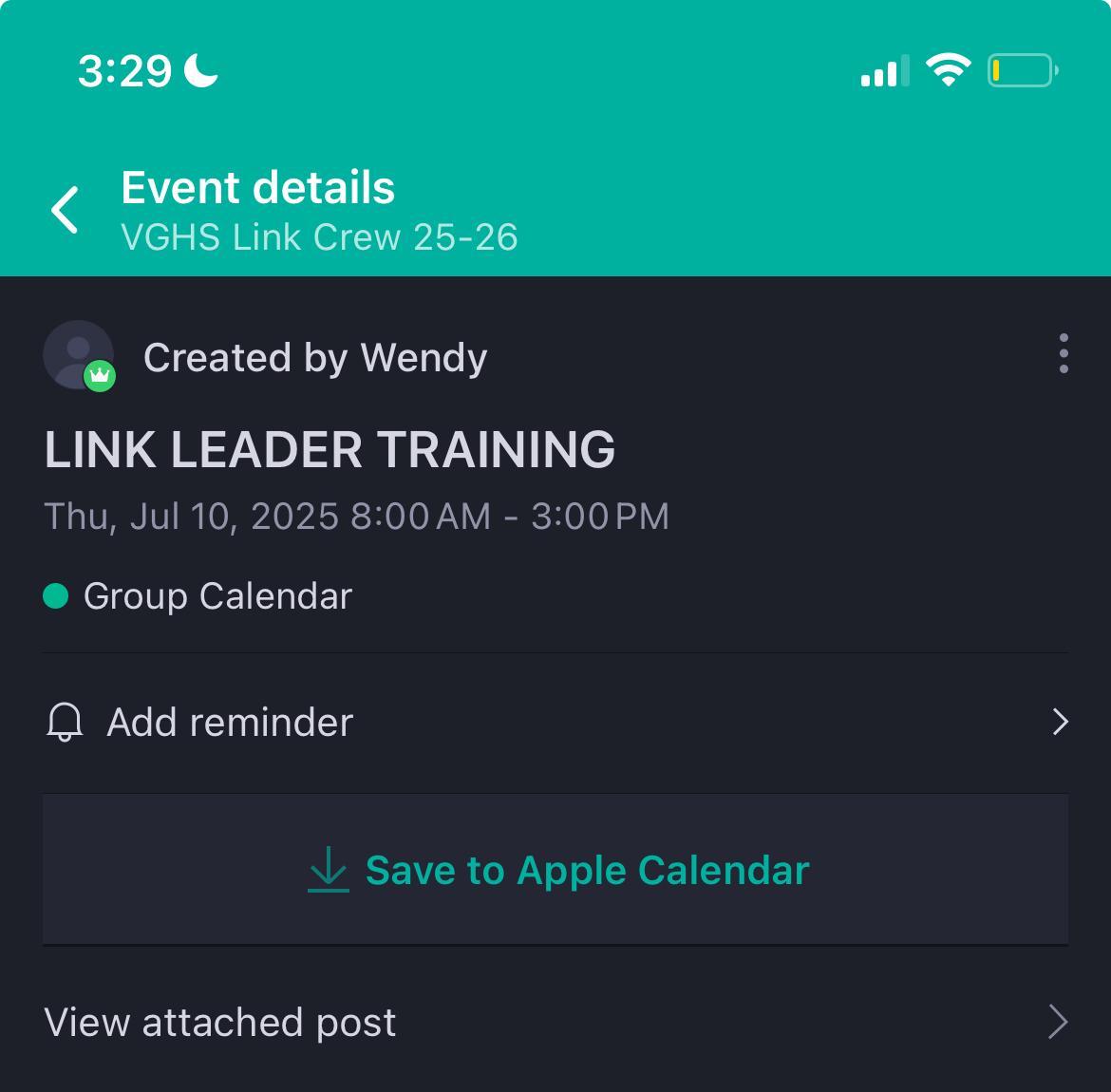Image resolution: width=1111 pixels, height=1092 pixels.
Task: Open the Add reminder row
Action: pos(555,723)
